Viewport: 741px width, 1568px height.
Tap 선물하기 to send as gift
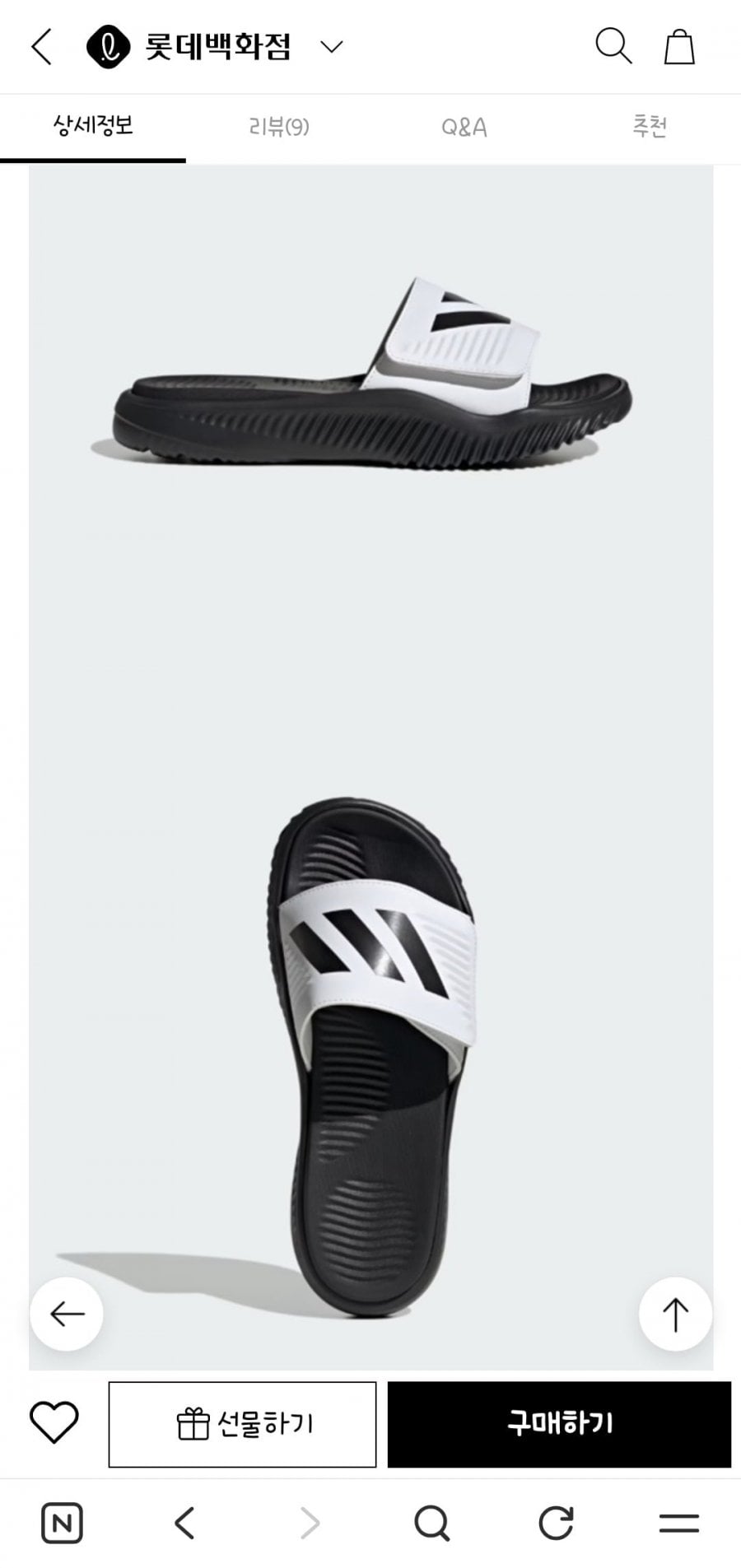[243, 1424]
